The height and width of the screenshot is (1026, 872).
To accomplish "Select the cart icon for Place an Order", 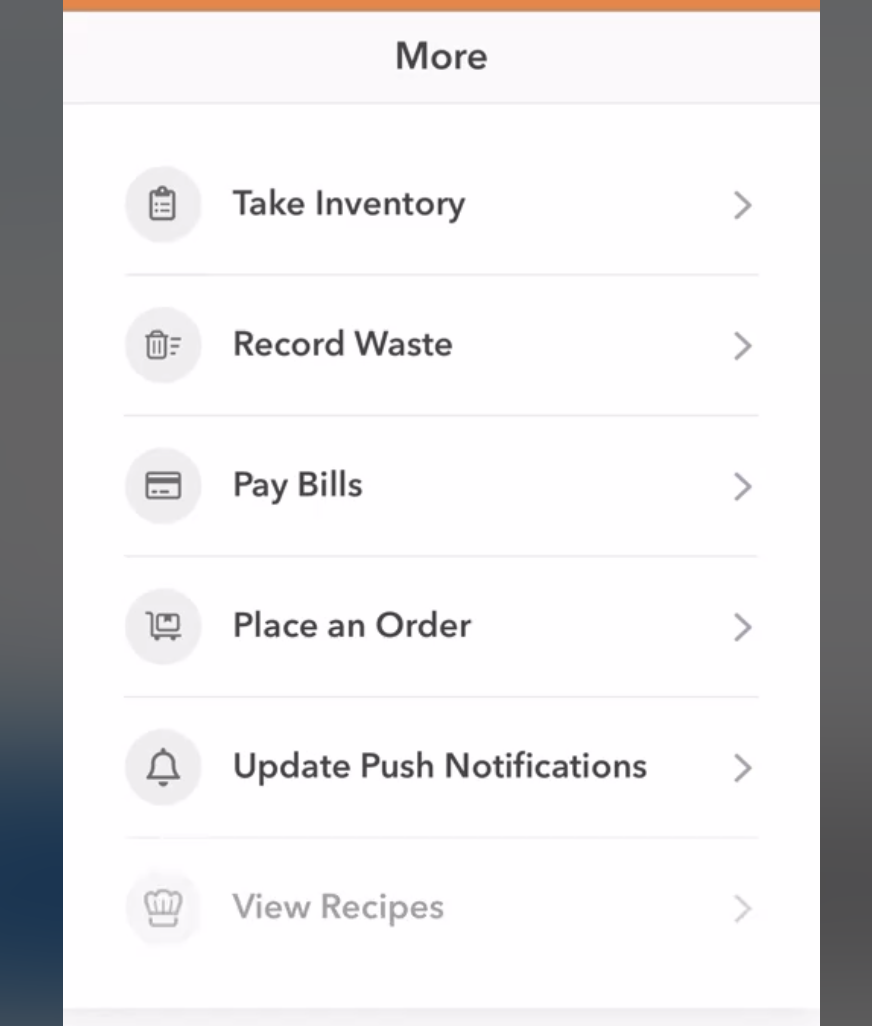I will click(x=163, y=626).
